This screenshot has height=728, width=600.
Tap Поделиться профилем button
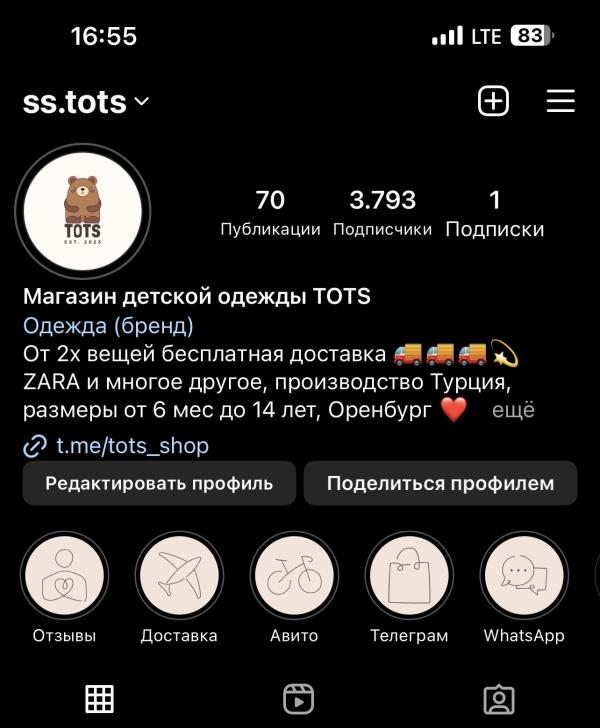click(x=440, y=483)
